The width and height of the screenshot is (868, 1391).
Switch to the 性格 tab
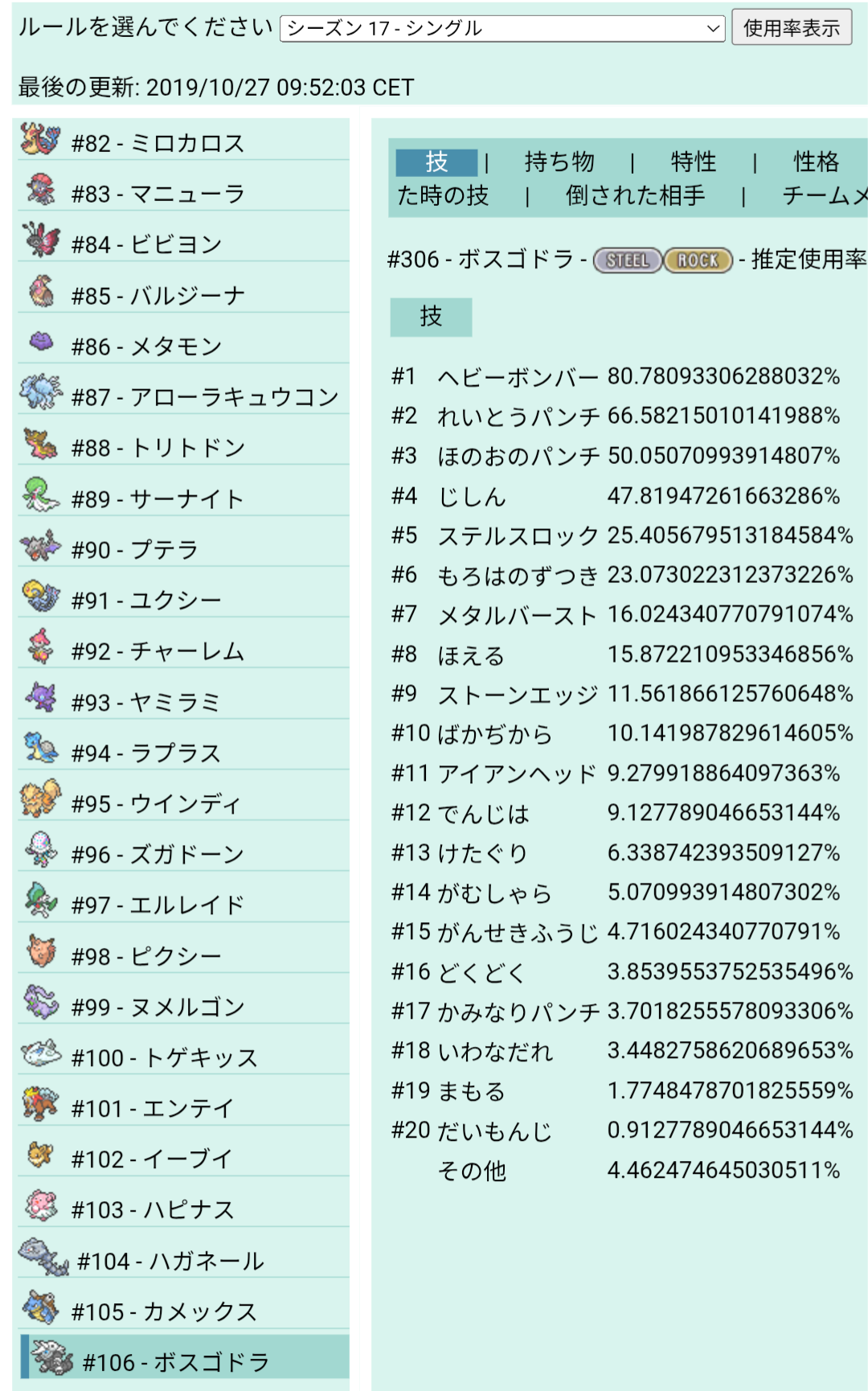point(816,162)
